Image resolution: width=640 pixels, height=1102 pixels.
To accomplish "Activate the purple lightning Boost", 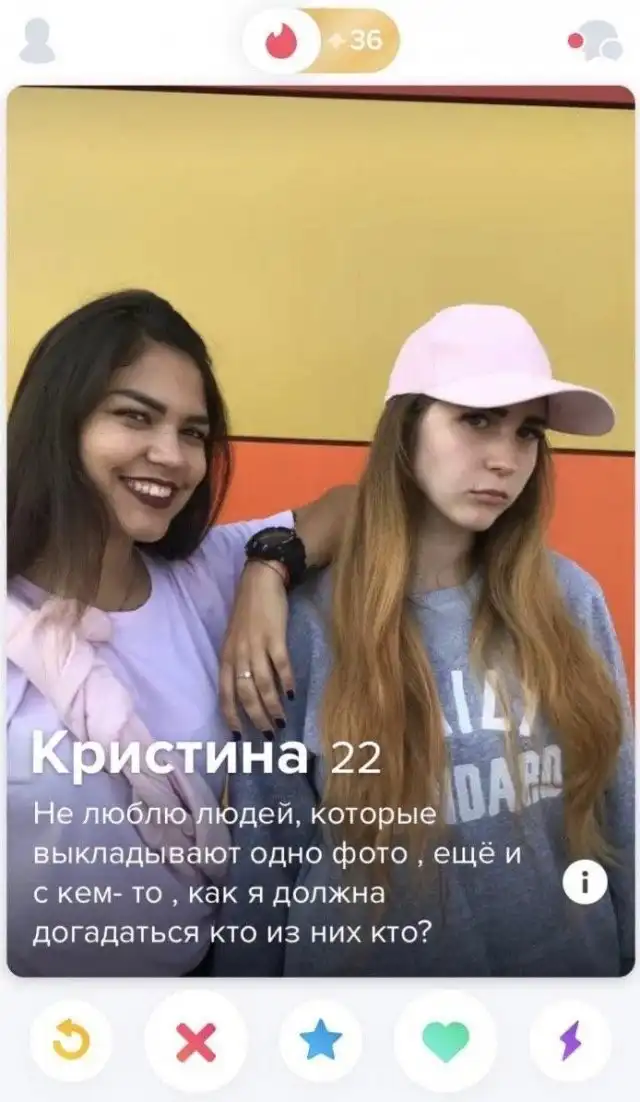I will [569, 1041].
